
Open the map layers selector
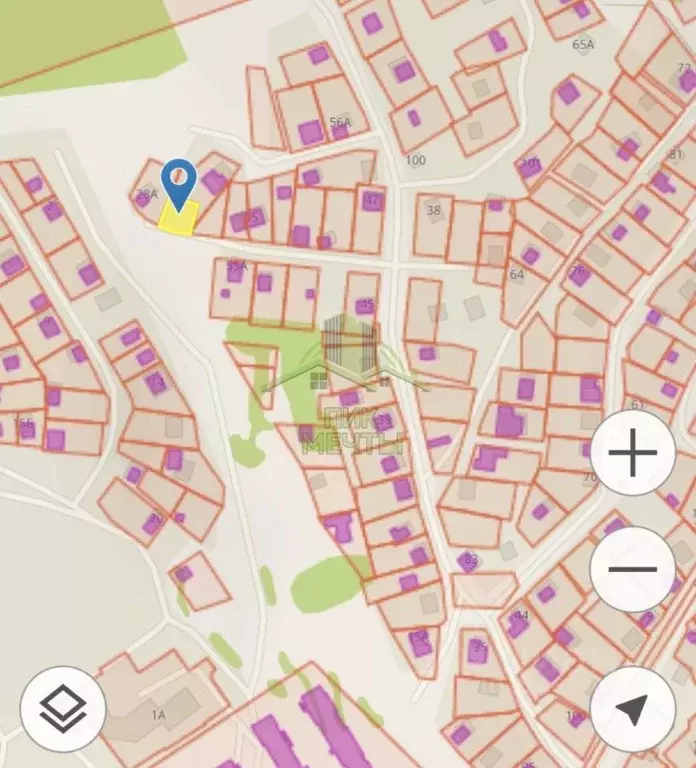pyautogui.click(x=63, y=708)
